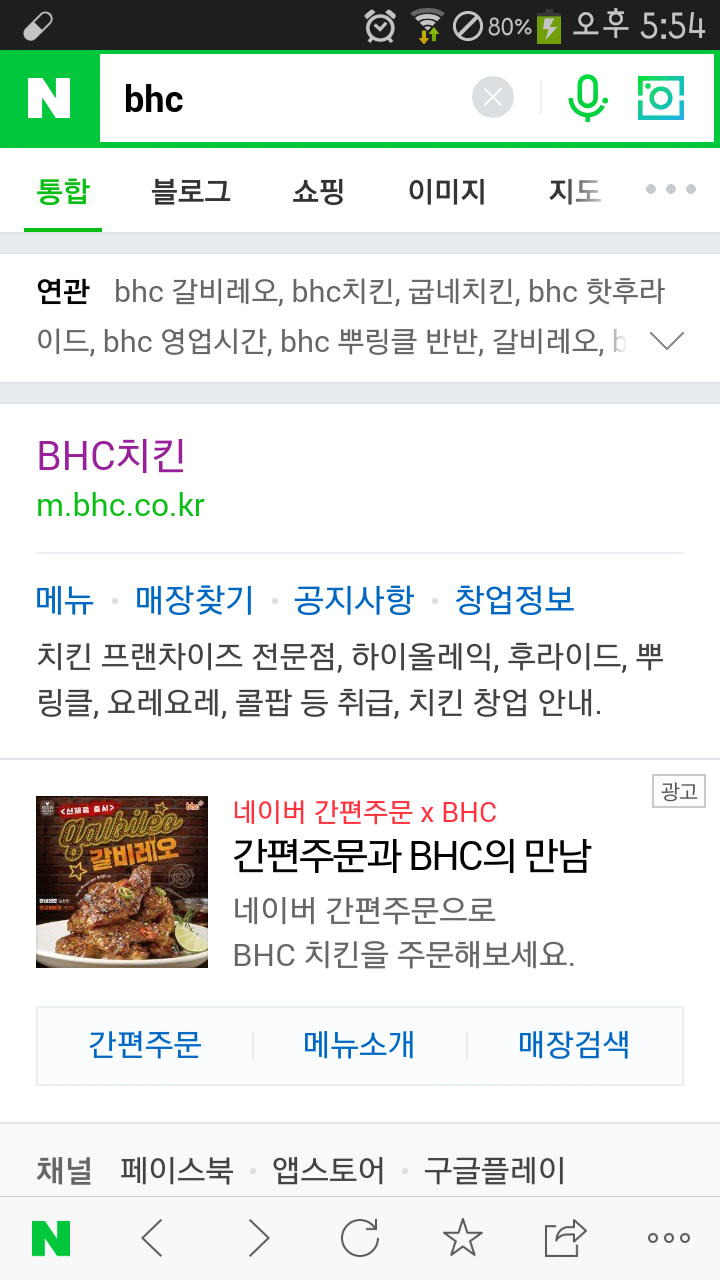Screen dimensions: 720x1280
Task: Expand the 연관 related searches list
Action: pos(667,342)
